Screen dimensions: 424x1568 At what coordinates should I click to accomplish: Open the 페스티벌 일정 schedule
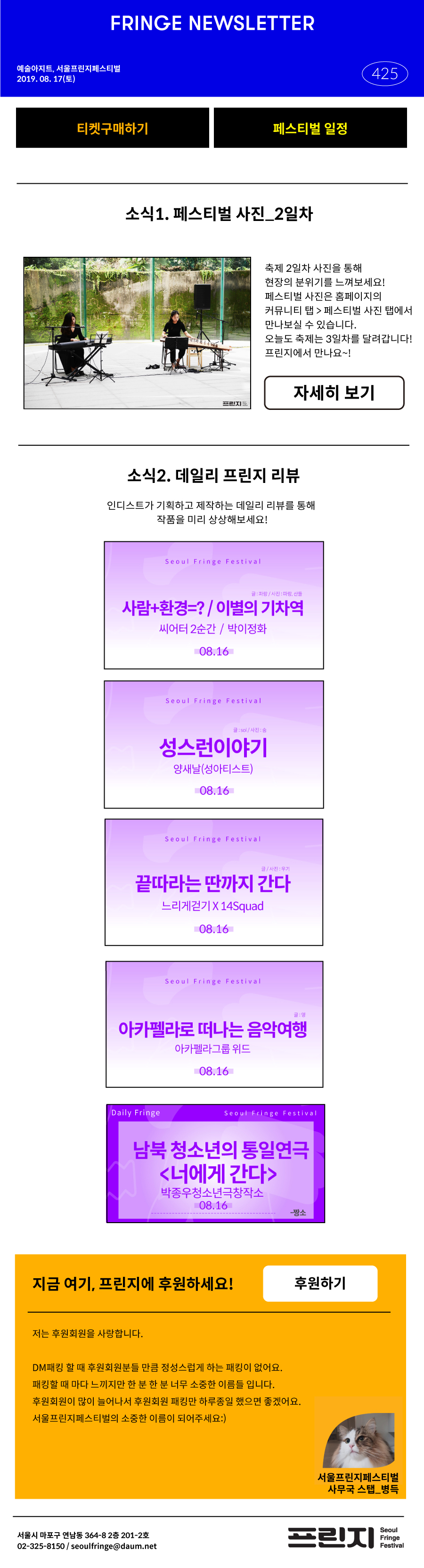pos(310,128)
